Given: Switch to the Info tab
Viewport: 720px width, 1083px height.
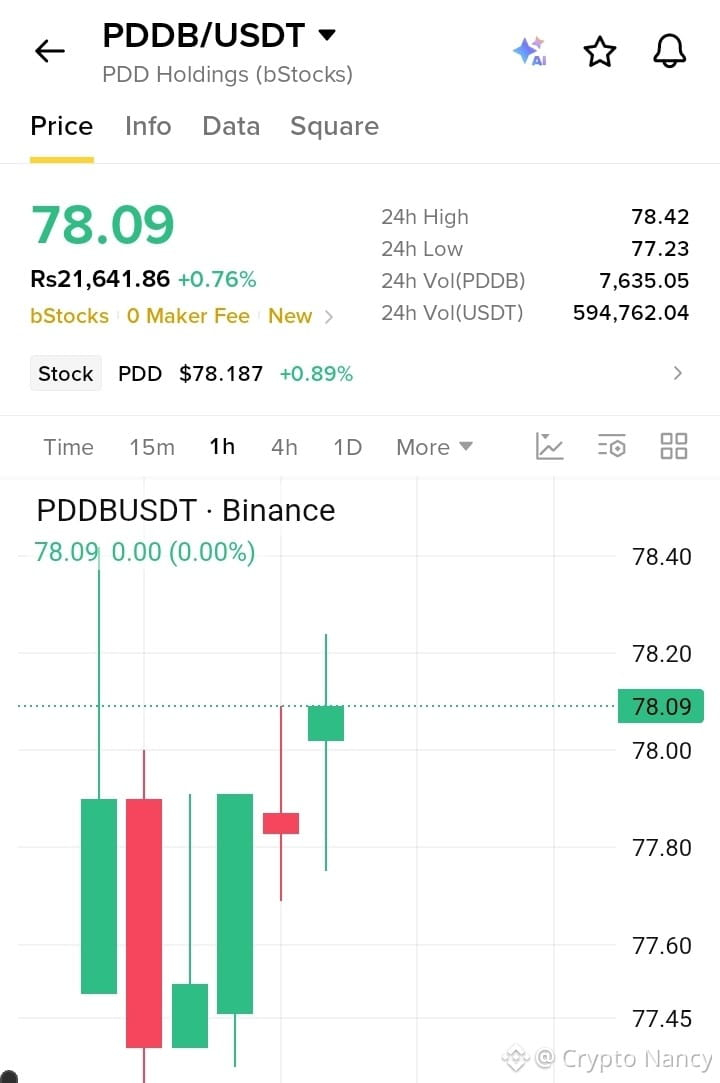Looking at the screenshot, I should (148, 126).
